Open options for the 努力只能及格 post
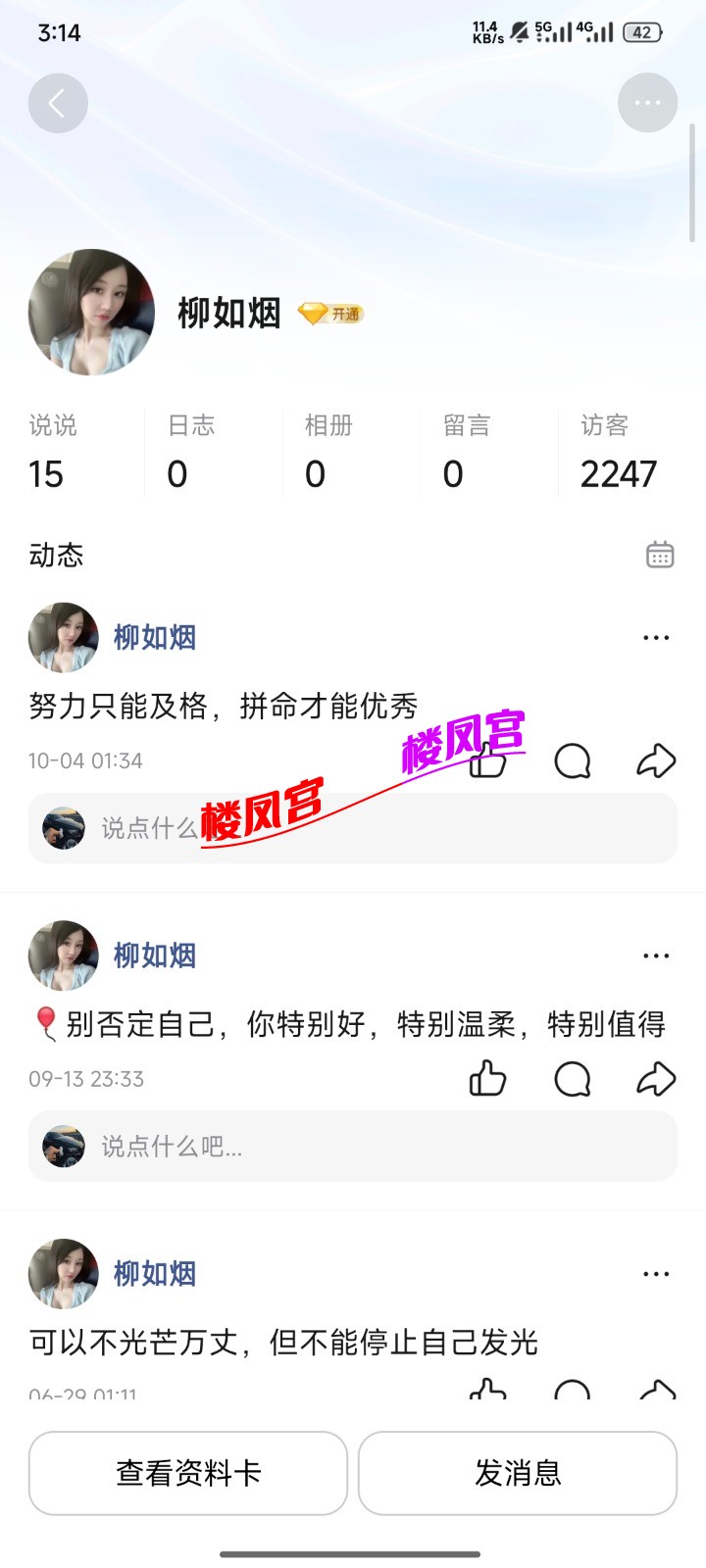The image size is (706, 1568). tap(656, 638)
